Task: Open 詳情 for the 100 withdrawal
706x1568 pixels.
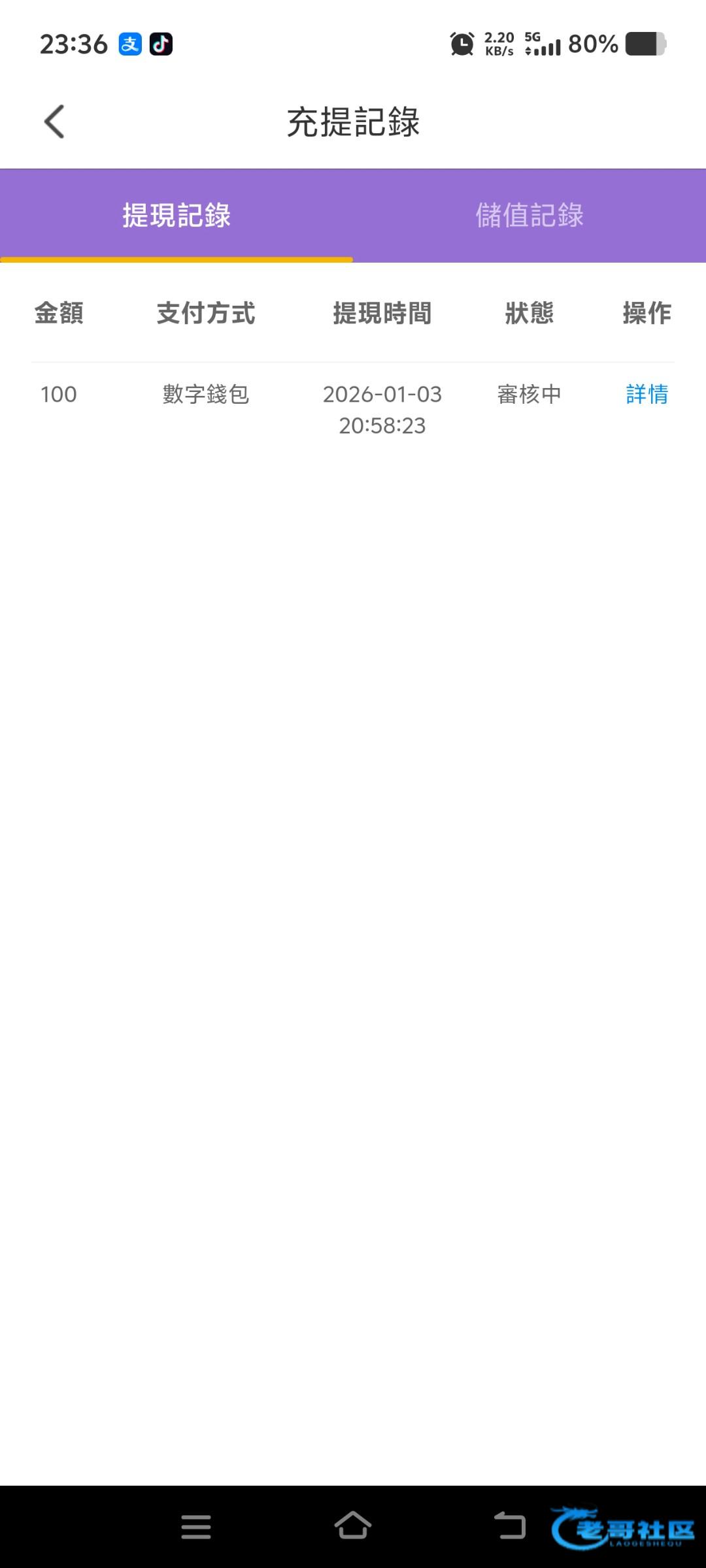Action: [x=647, y=395]
